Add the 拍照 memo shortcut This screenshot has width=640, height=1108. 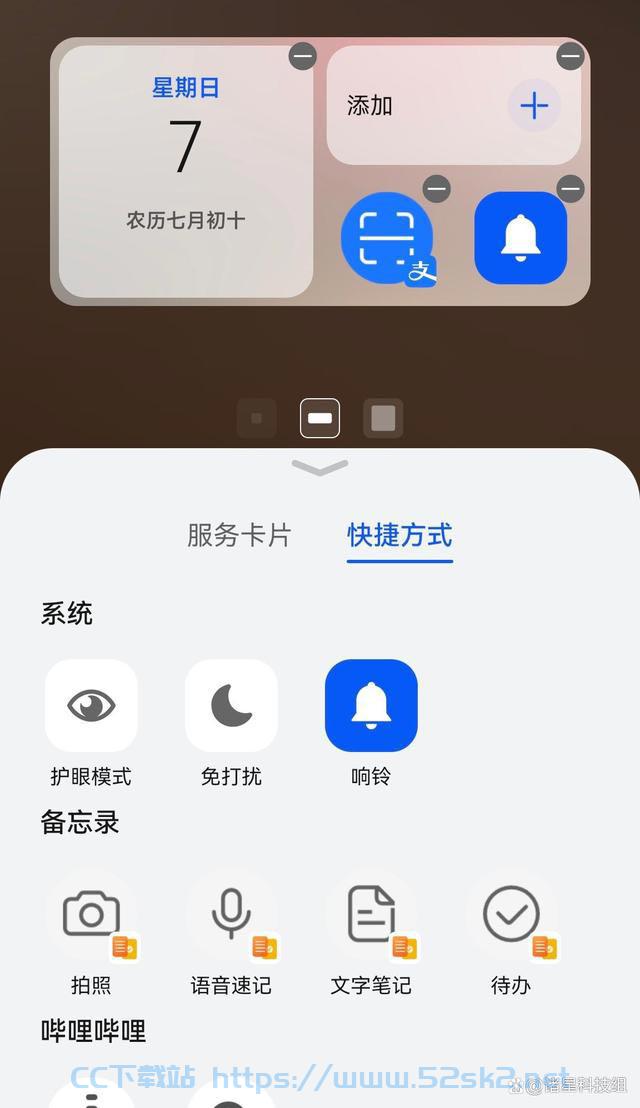[91, 914]
